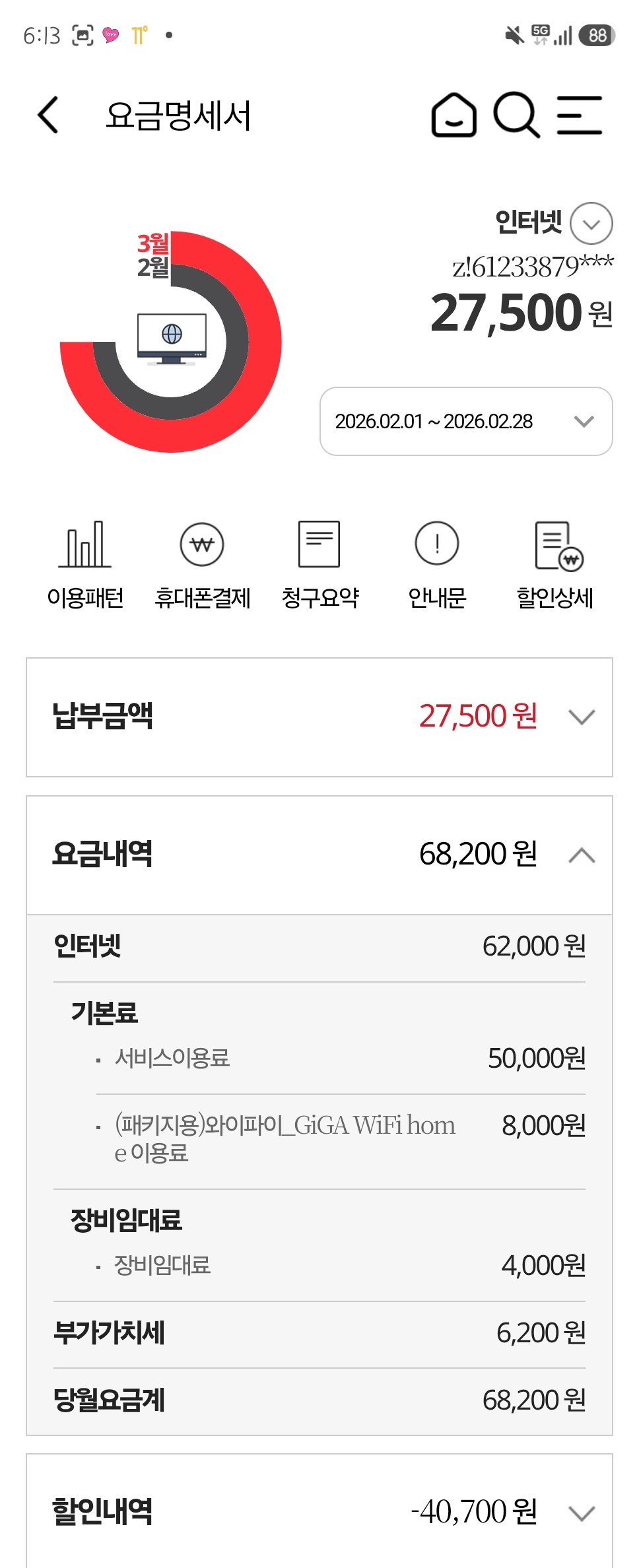Open 안내문
The image size is (639, 1568).
point(437,565)
